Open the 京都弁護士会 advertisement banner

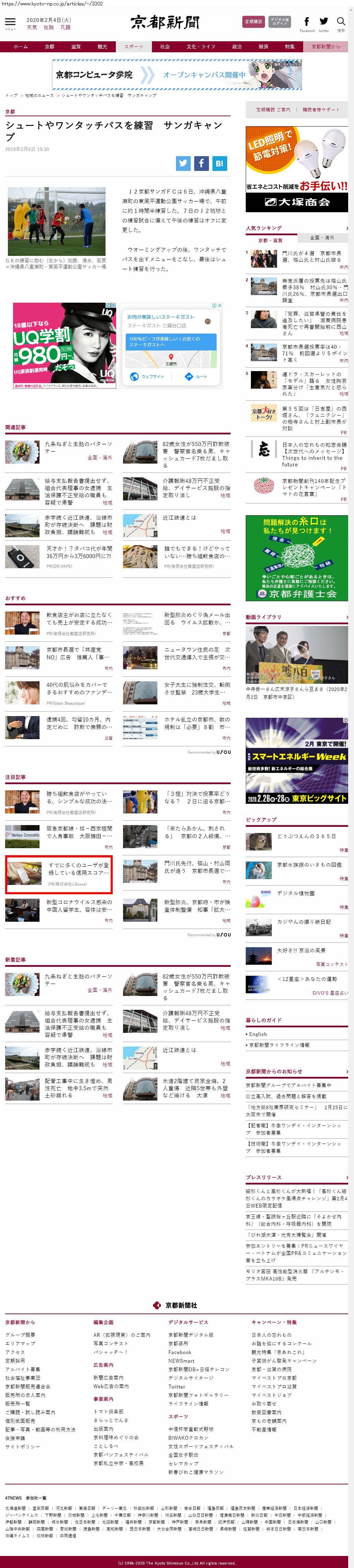point(297,558)
